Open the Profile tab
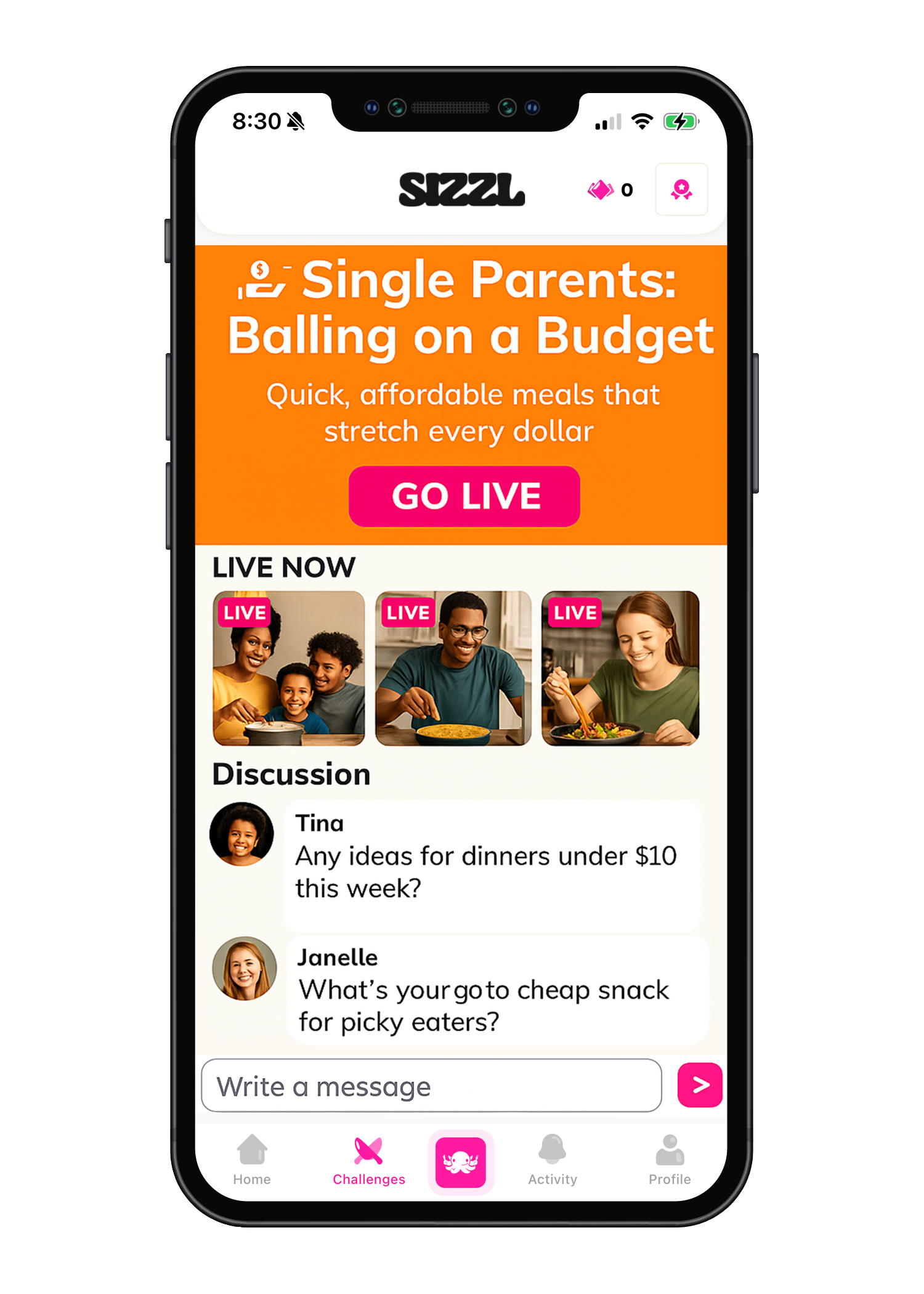 pos(669,1160)
